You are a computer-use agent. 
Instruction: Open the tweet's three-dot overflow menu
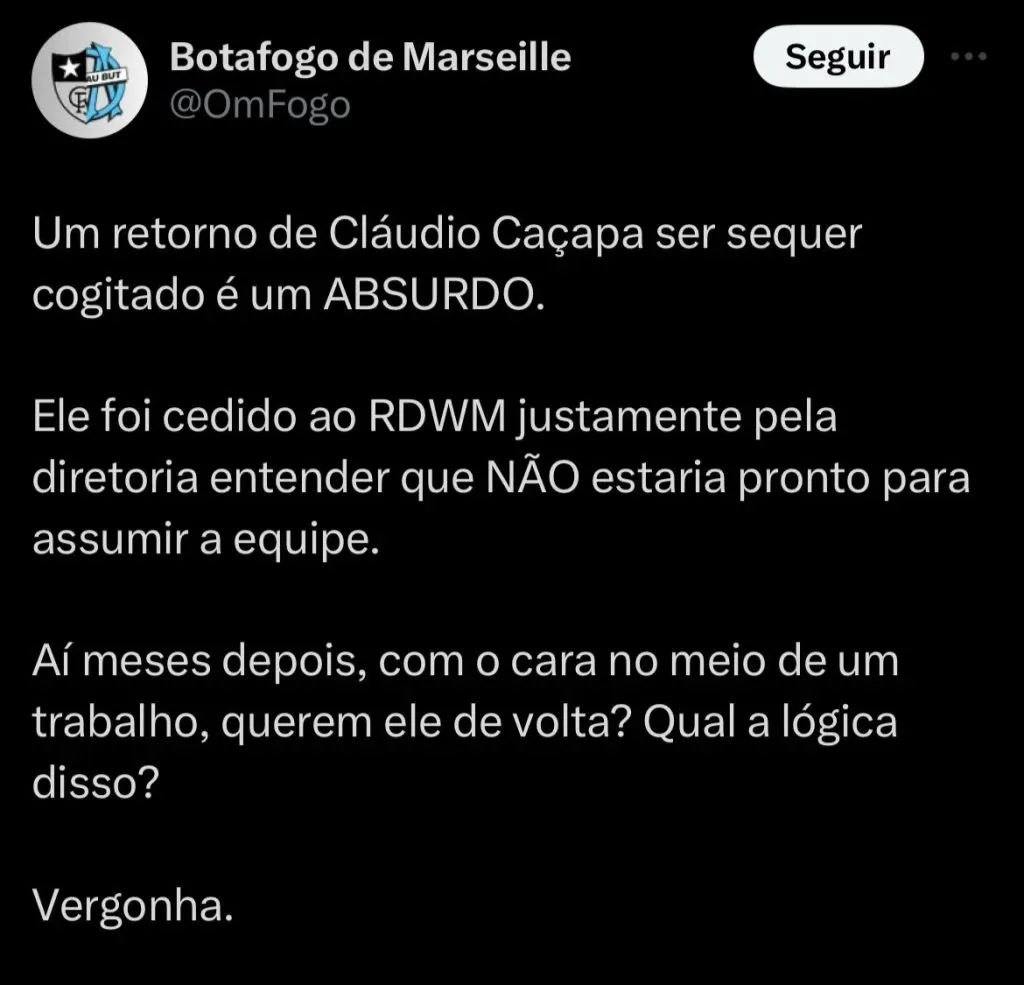[x=968, y=57]
